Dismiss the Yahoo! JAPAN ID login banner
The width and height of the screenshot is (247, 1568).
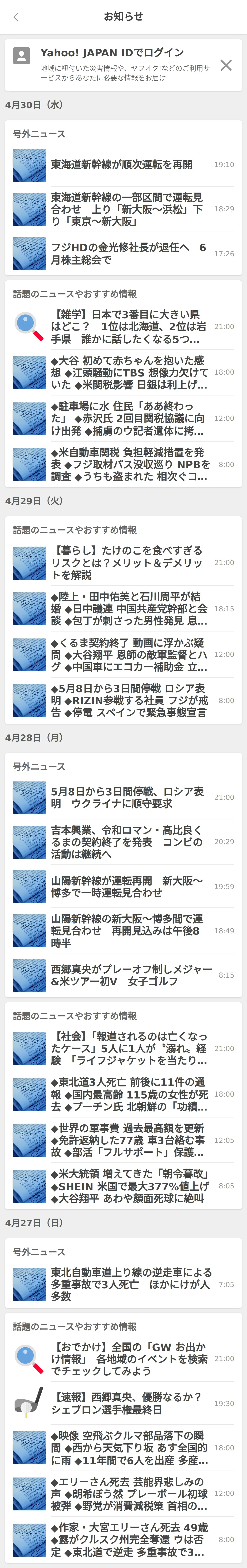[226, 65]
